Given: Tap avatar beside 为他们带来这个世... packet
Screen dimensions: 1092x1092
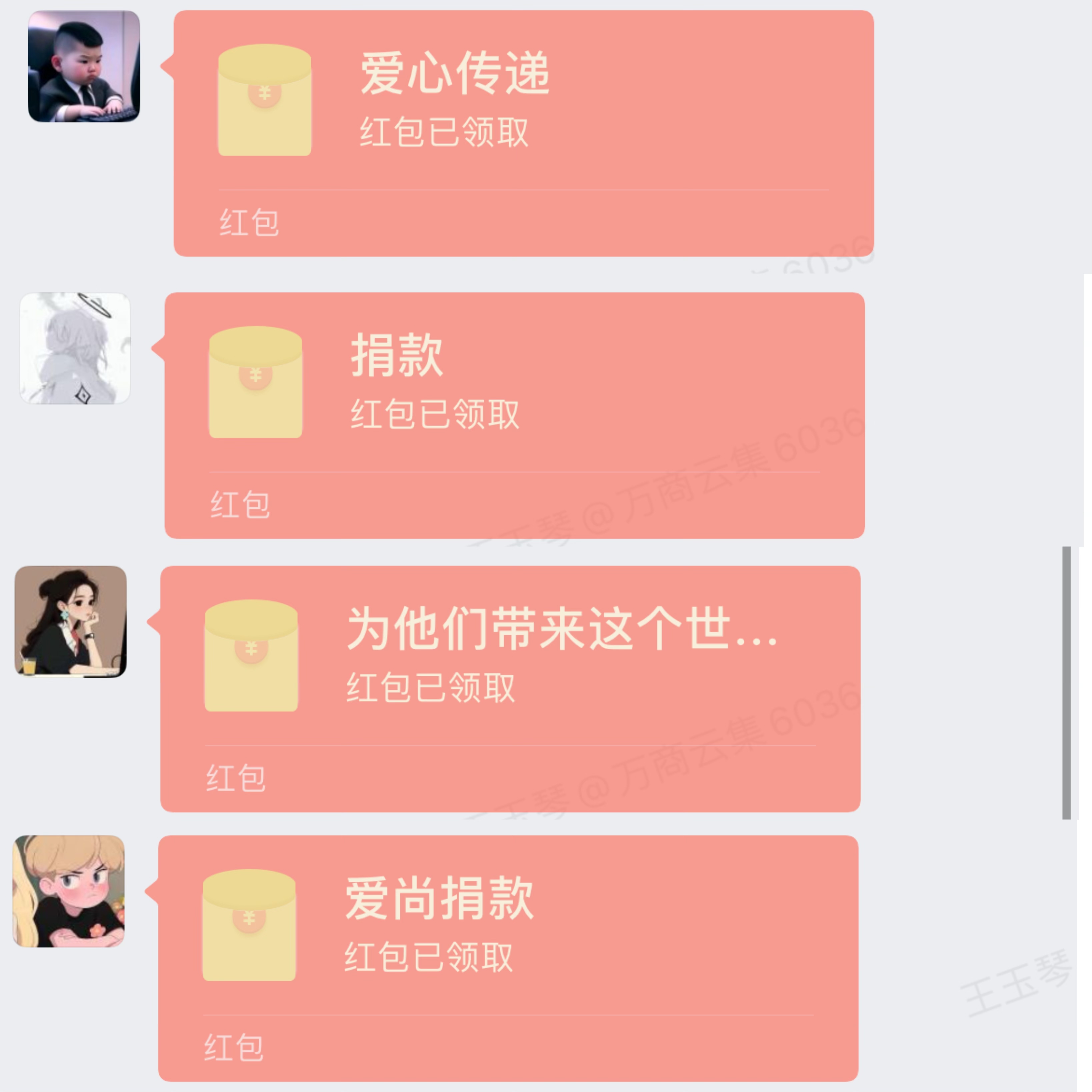Looking at the screenshot, I should click(x=71, y=622).
